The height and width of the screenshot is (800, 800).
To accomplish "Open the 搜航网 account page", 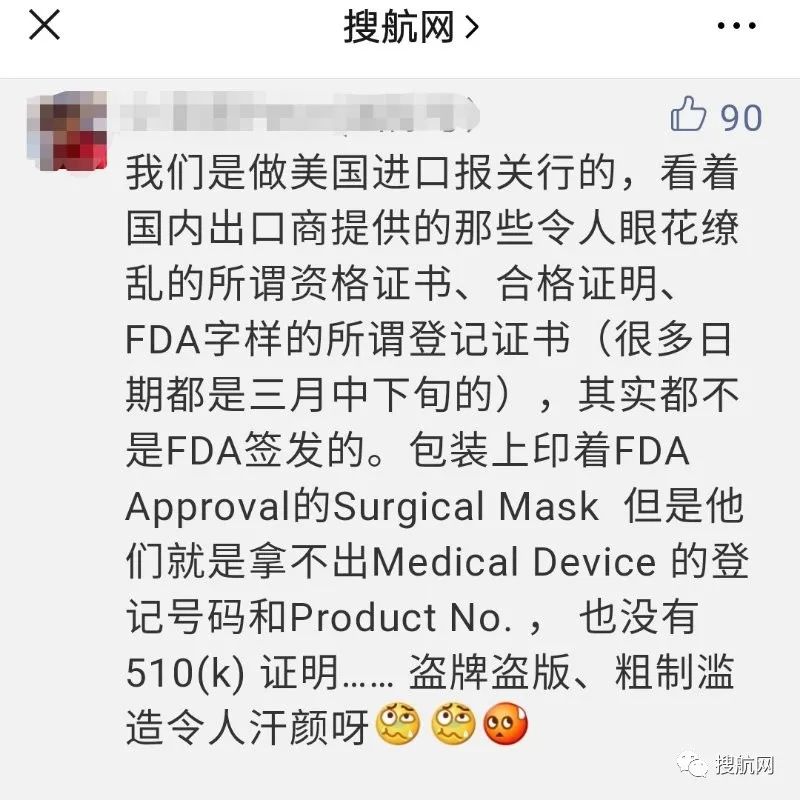I will pos(410,27).
